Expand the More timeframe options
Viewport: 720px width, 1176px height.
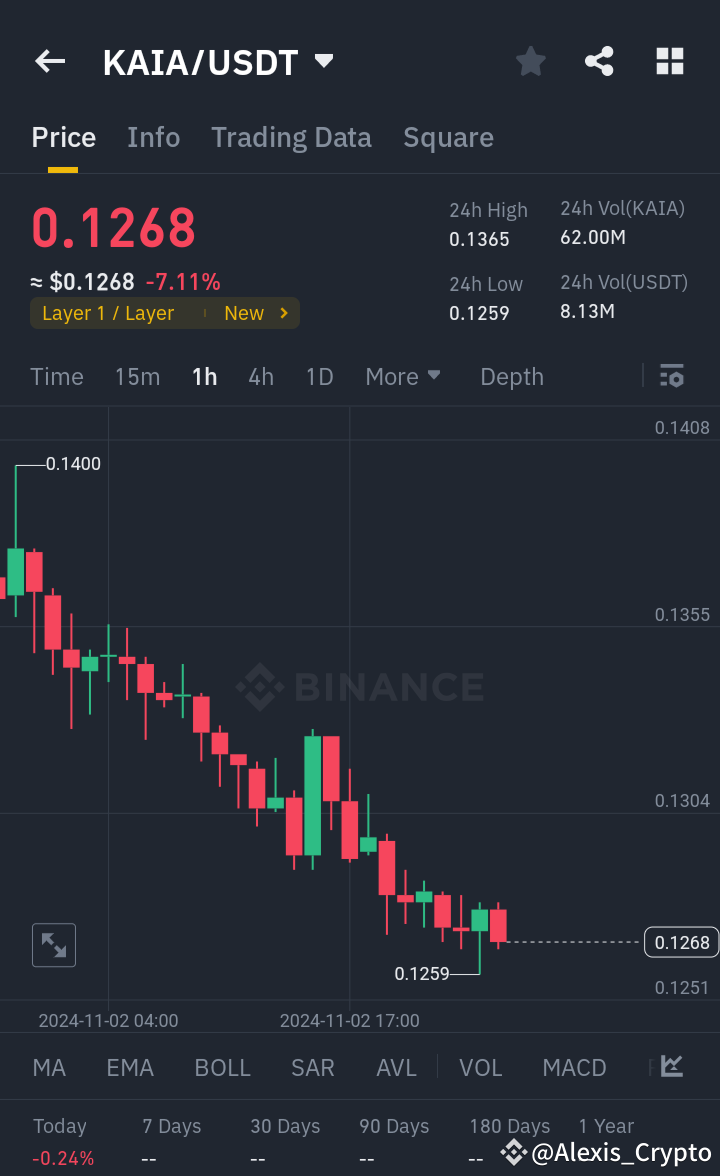(403, 376)
